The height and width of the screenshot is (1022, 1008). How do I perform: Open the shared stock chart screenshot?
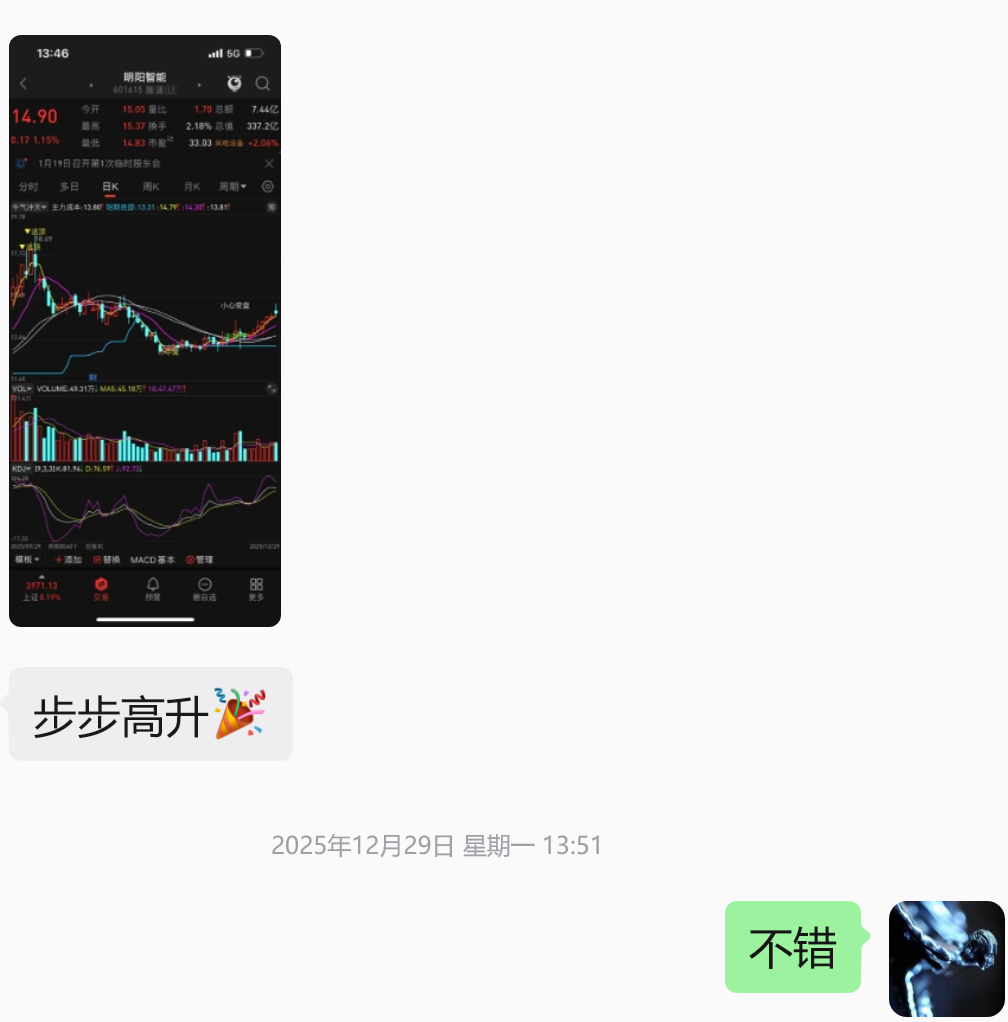145,330
